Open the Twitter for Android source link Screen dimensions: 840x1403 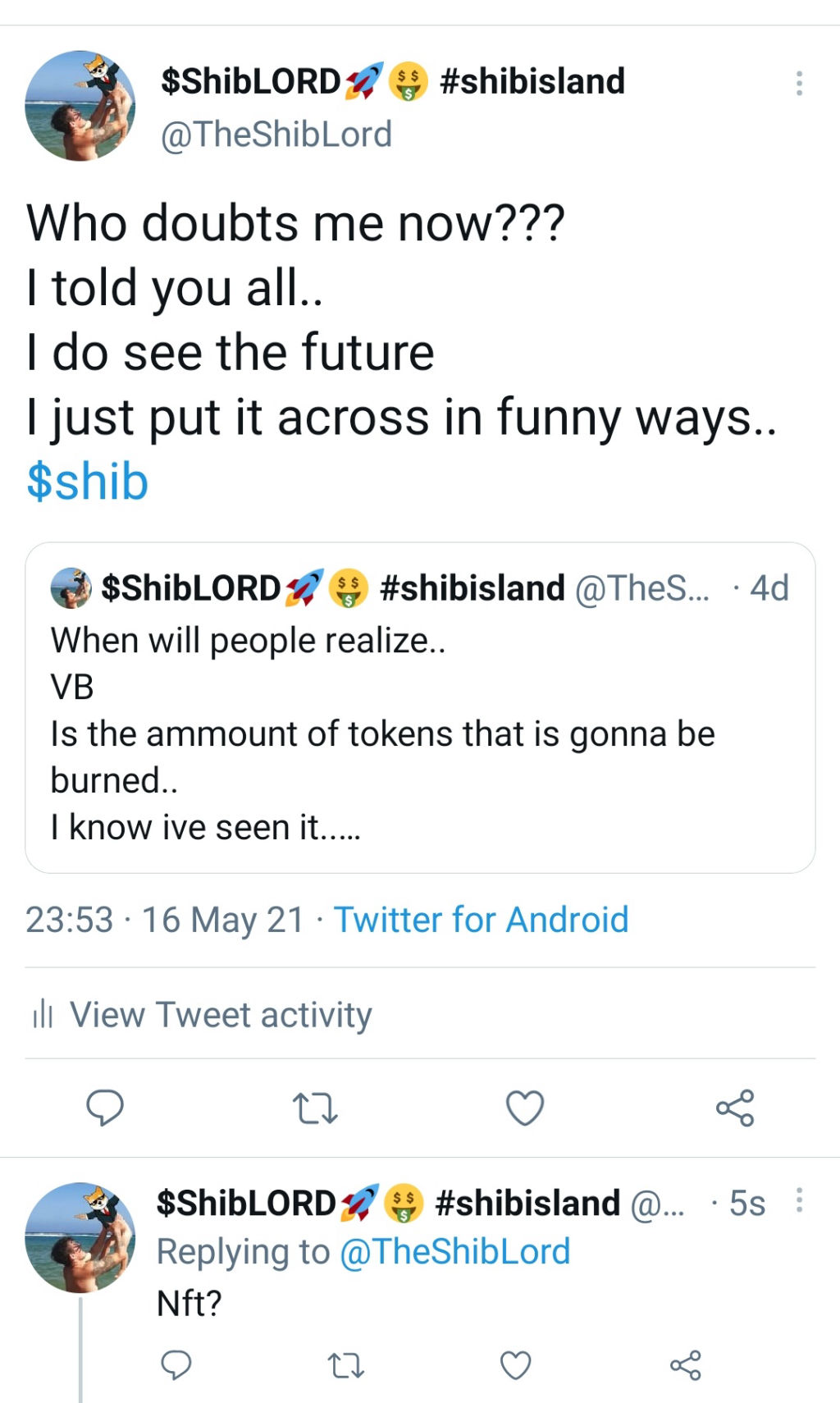click(x=479, y=920)
